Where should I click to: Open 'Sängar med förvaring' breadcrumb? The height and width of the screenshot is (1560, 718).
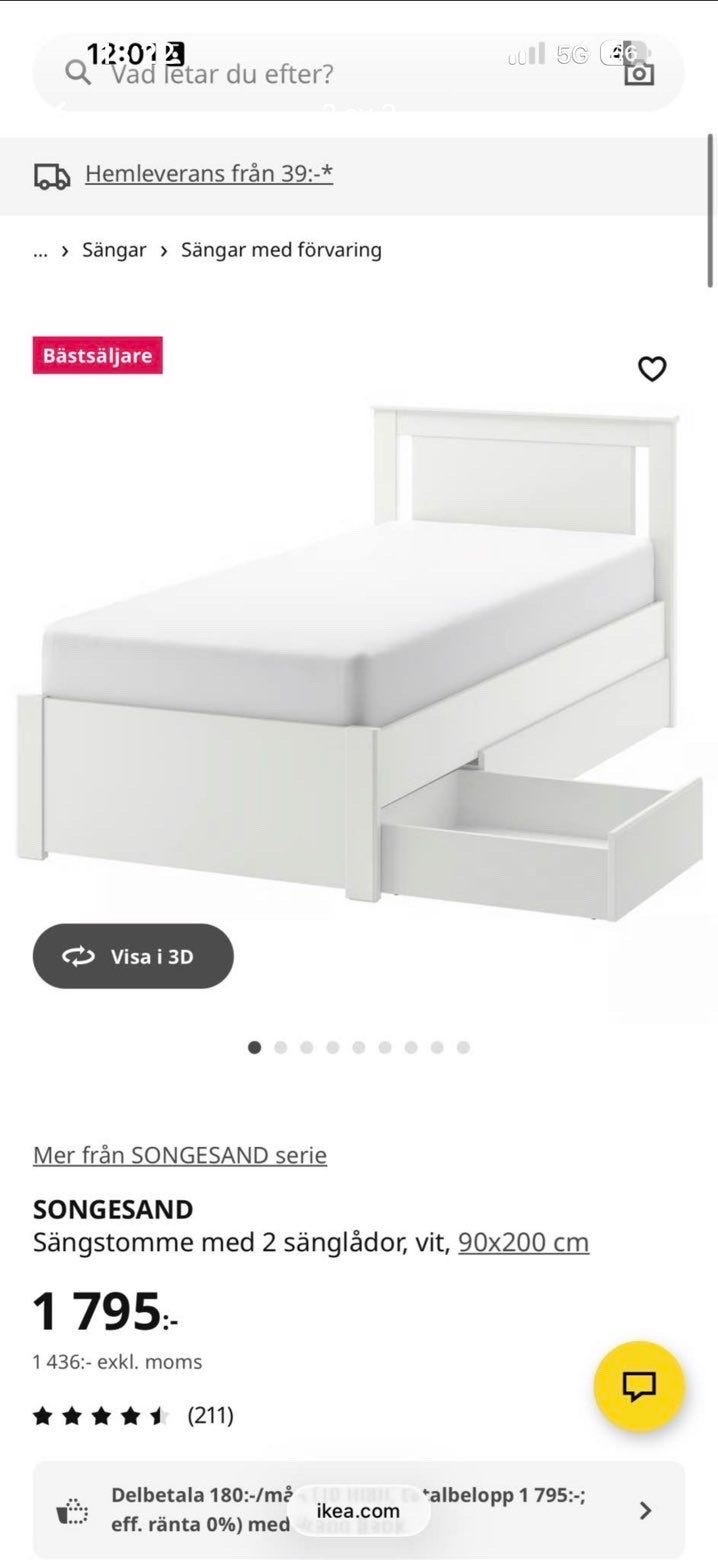point(281,250)
